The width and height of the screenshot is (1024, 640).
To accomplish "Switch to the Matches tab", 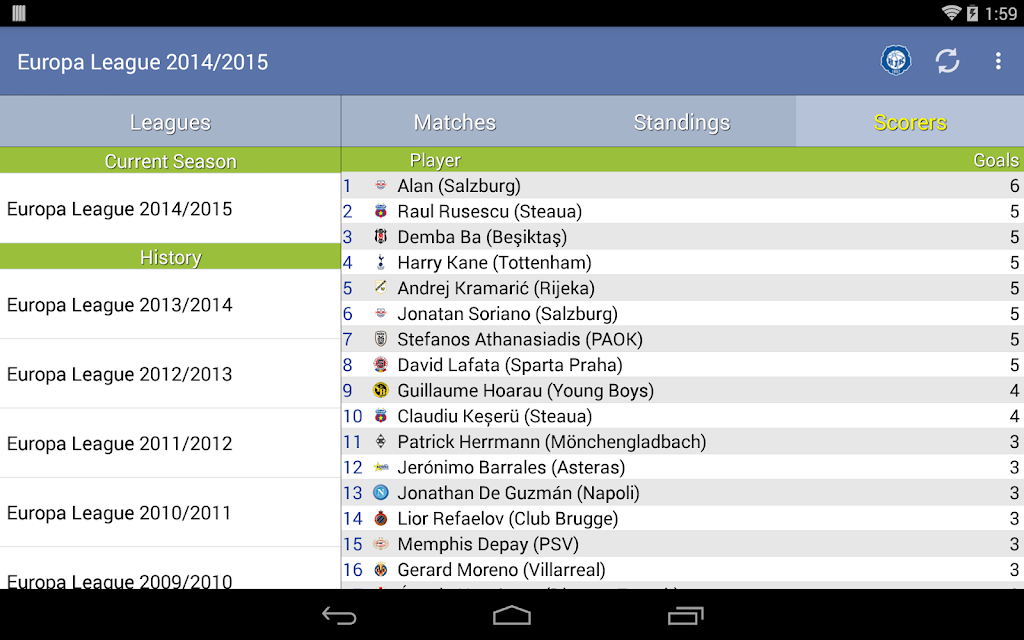I will click(x=455, y=122).
